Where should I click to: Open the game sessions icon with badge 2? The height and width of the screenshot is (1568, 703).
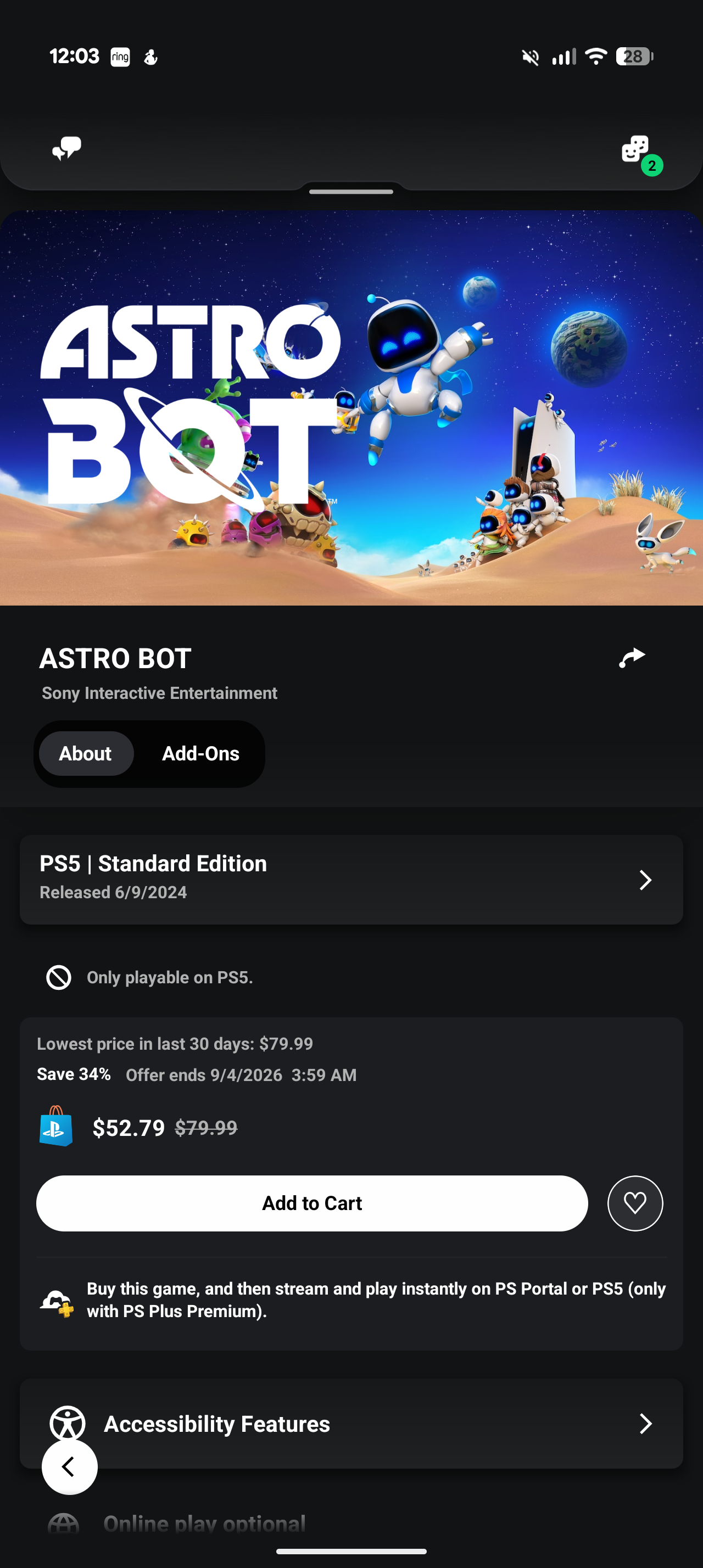coord(636,150)
